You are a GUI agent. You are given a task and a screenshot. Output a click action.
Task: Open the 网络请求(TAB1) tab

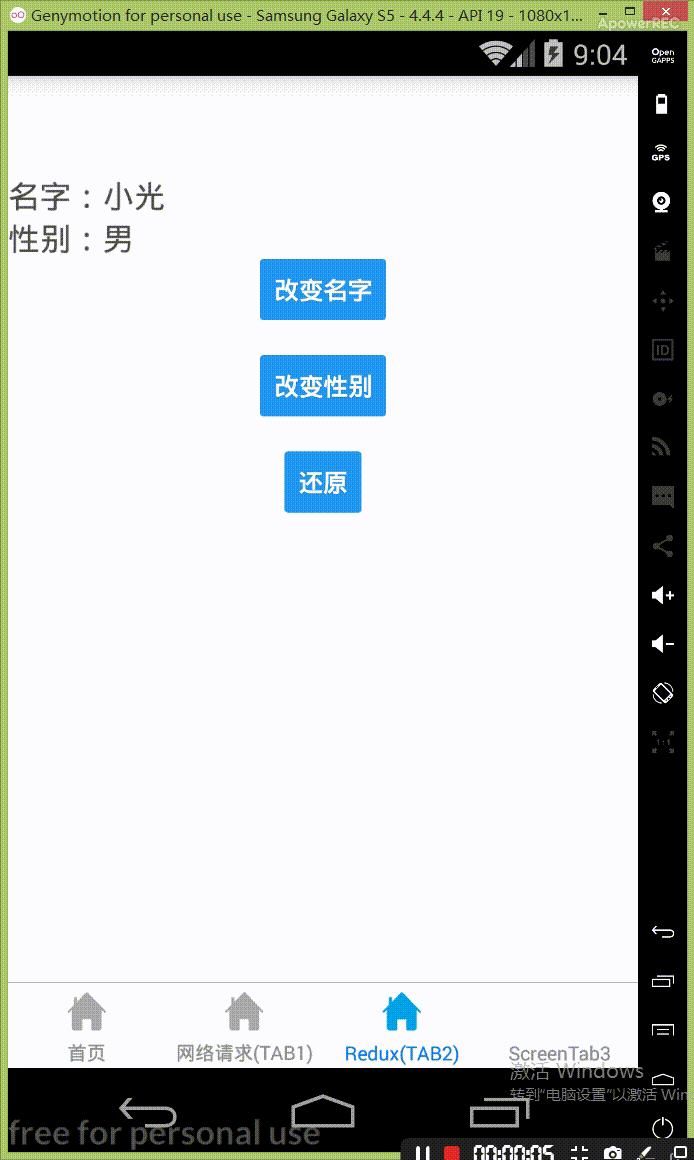click(x=244, y=1027)
